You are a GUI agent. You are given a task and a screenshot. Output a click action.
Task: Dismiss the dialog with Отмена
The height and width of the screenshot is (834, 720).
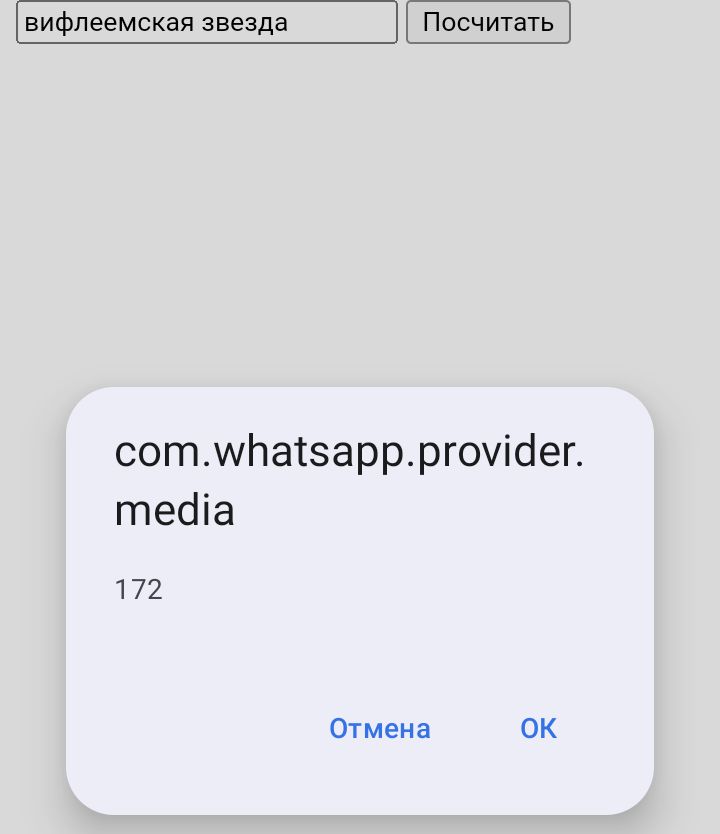(x=380, y=729)
